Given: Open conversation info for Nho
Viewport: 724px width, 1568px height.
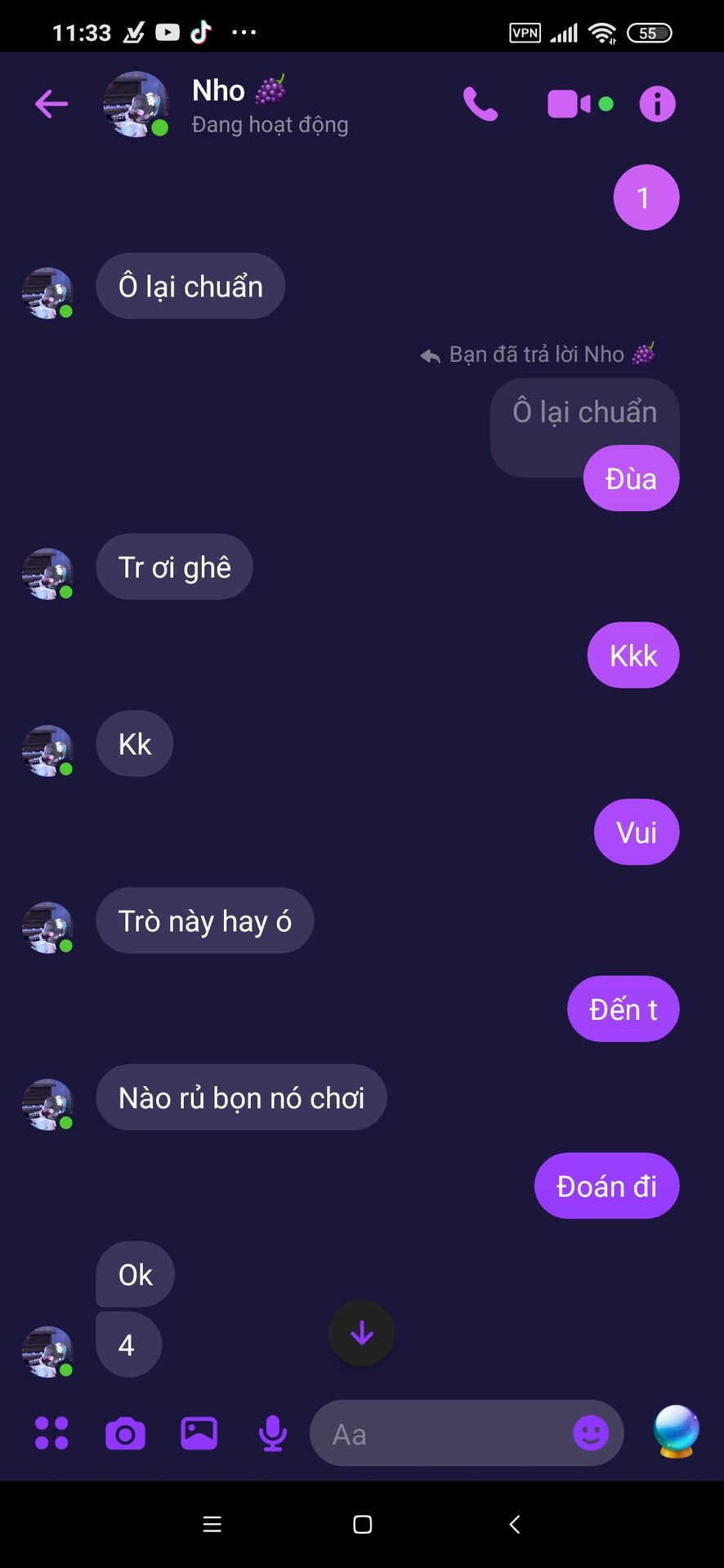Looking at the screenshot, I should 657,104.
